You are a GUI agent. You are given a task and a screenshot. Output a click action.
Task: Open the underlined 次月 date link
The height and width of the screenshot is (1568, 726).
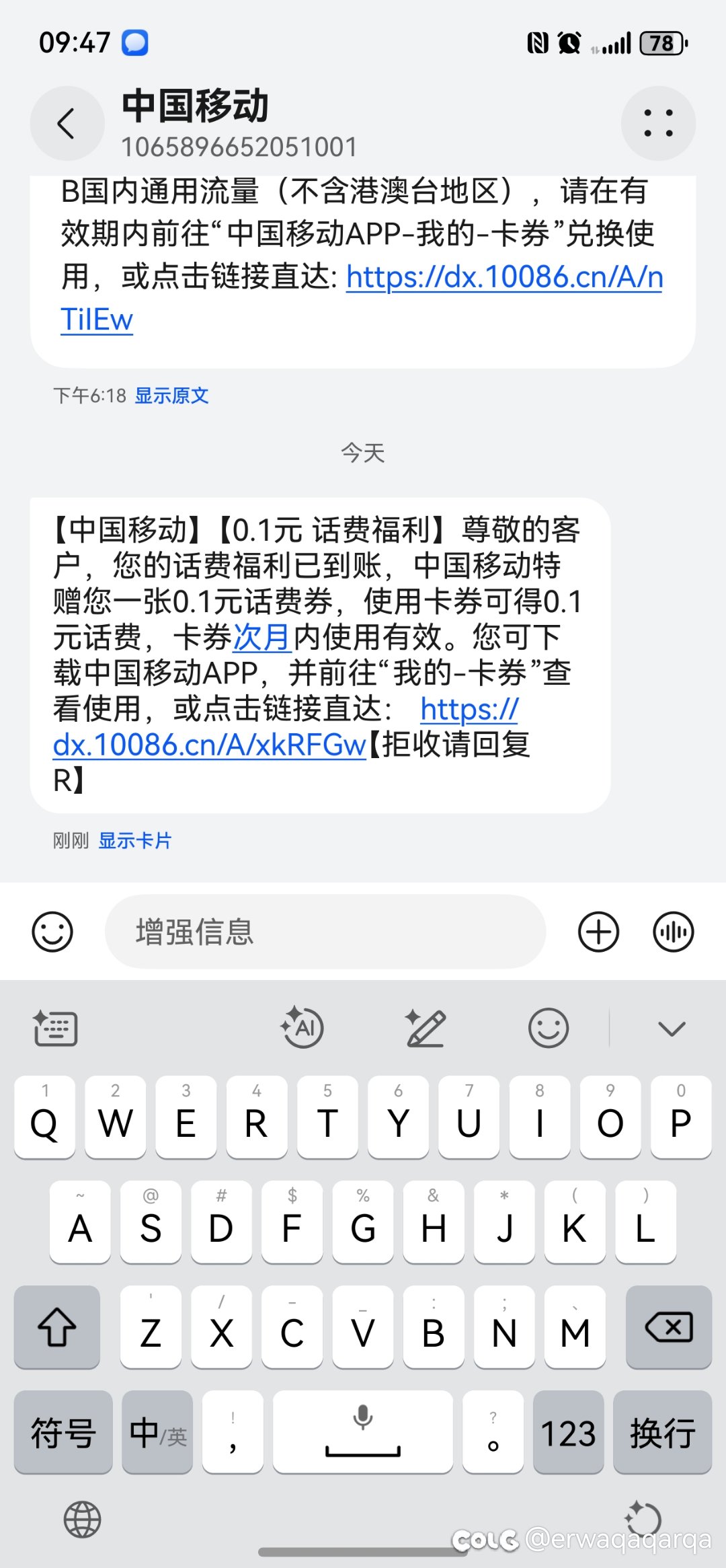click(x=262, y=637)
